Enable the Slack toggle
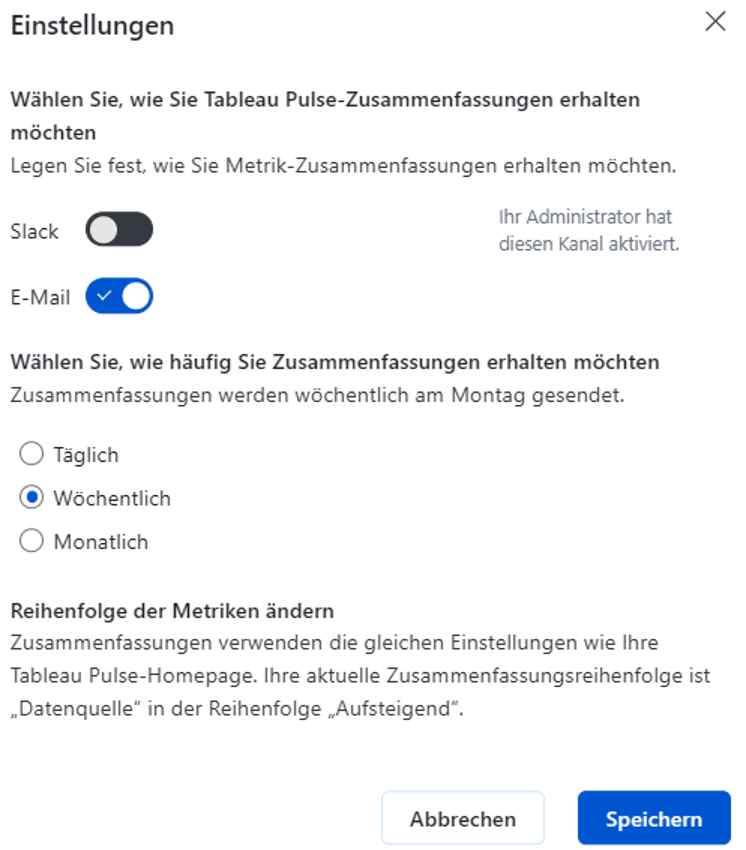746x850 pixels. tap(119, 231)
